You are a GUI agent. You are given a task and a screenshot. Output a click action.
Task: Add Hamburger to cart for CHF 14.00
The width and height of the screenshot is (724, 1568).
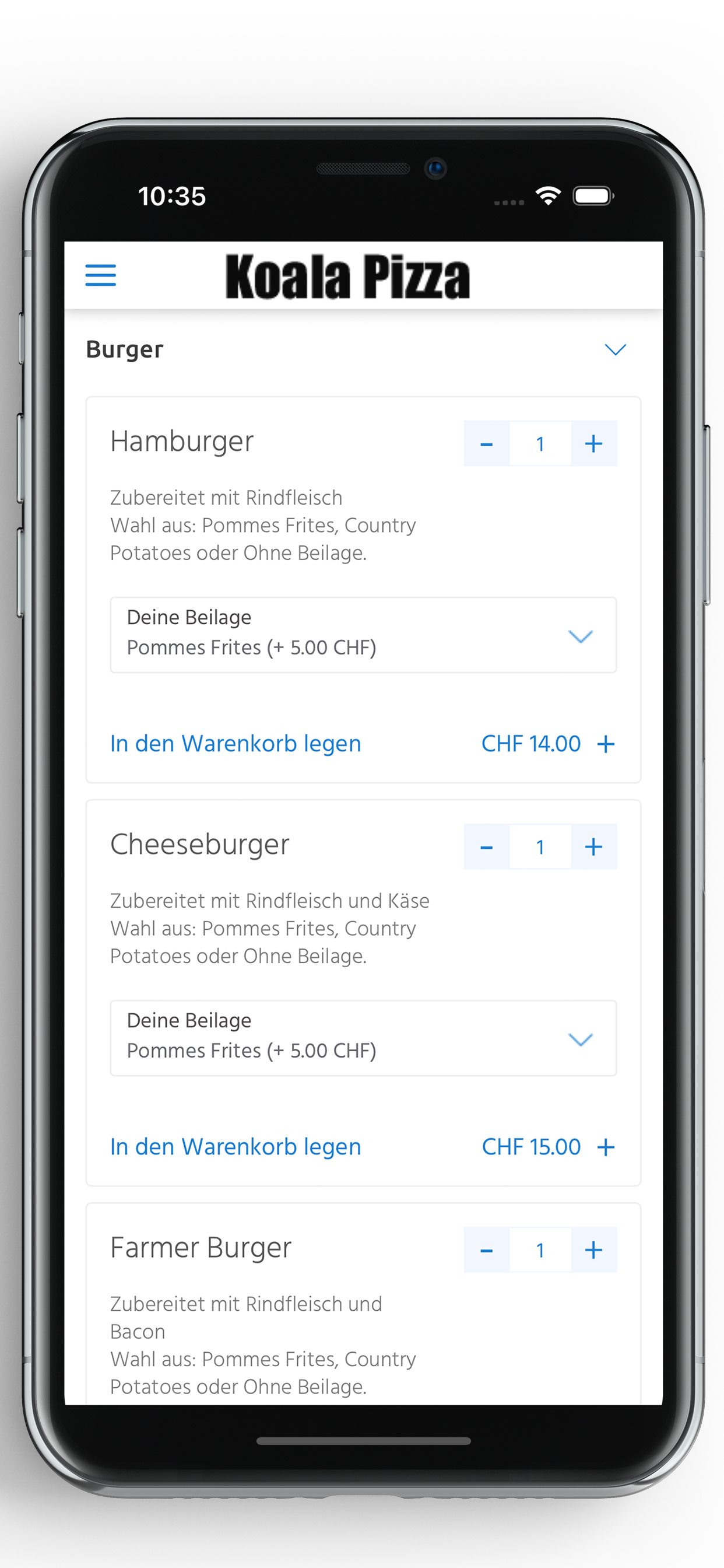(363, 744)
